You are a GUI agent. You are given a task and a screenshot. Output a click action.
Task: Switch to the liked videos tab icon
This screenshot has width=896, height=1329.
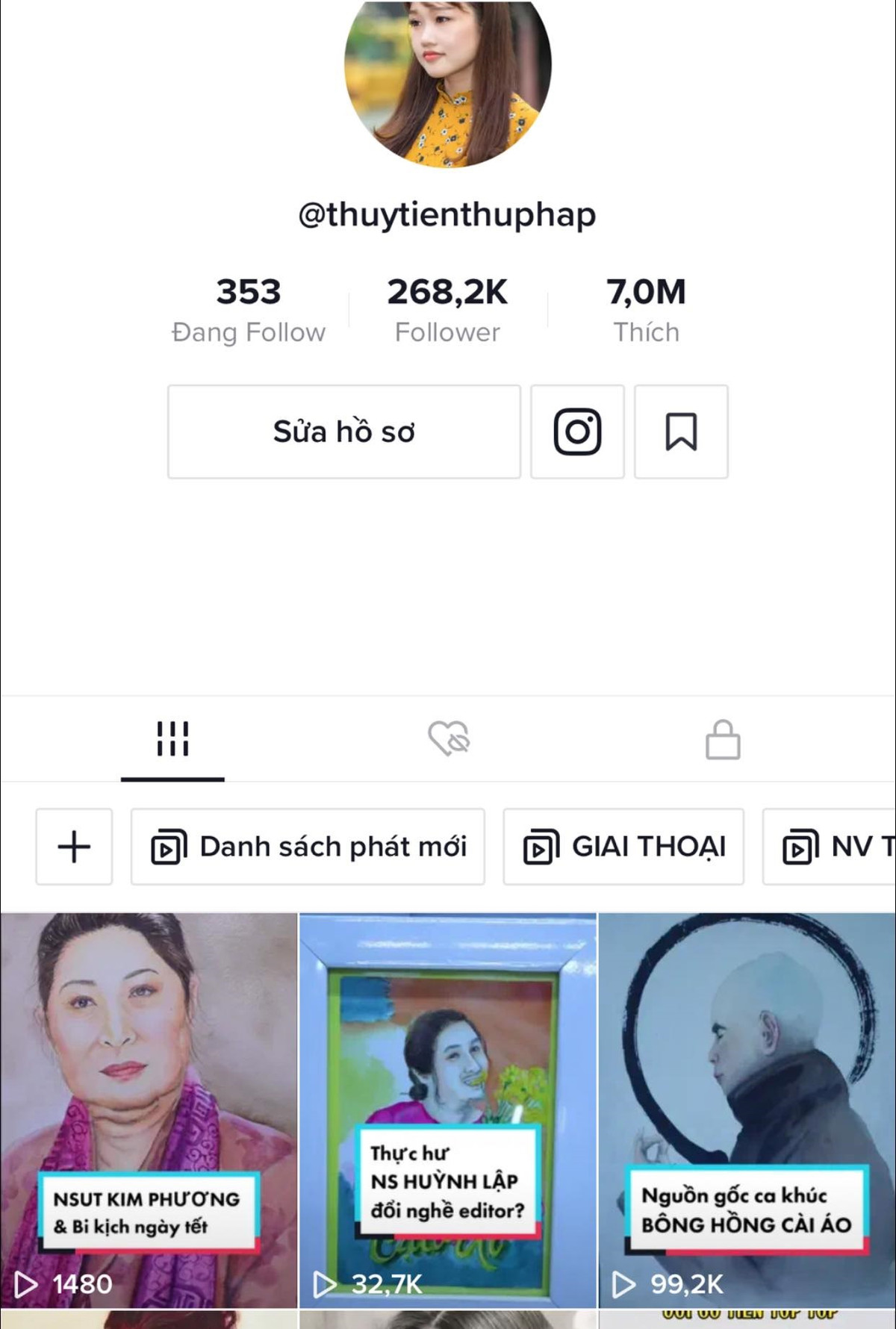(x=448, y=739)
